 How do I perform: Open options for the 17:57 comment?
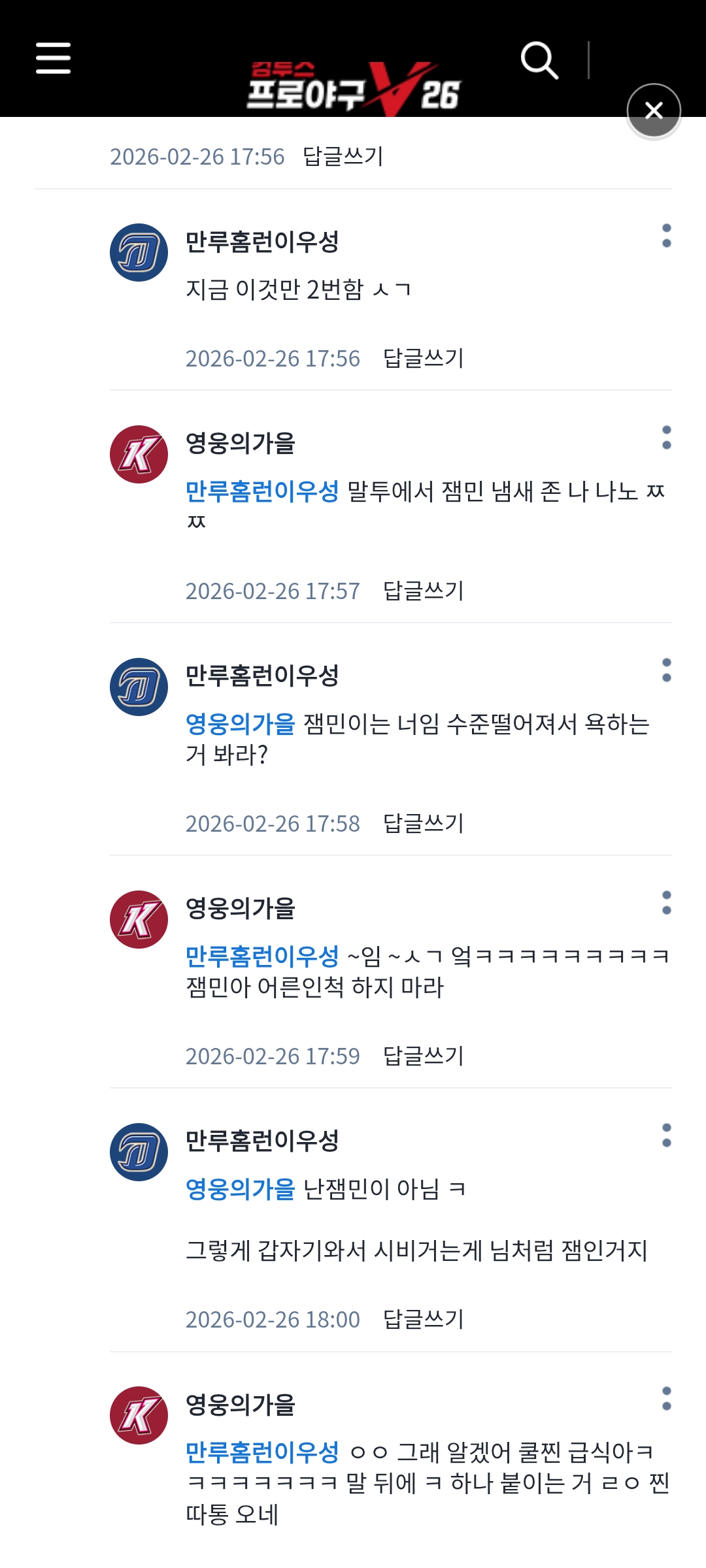tap(666, 438)
